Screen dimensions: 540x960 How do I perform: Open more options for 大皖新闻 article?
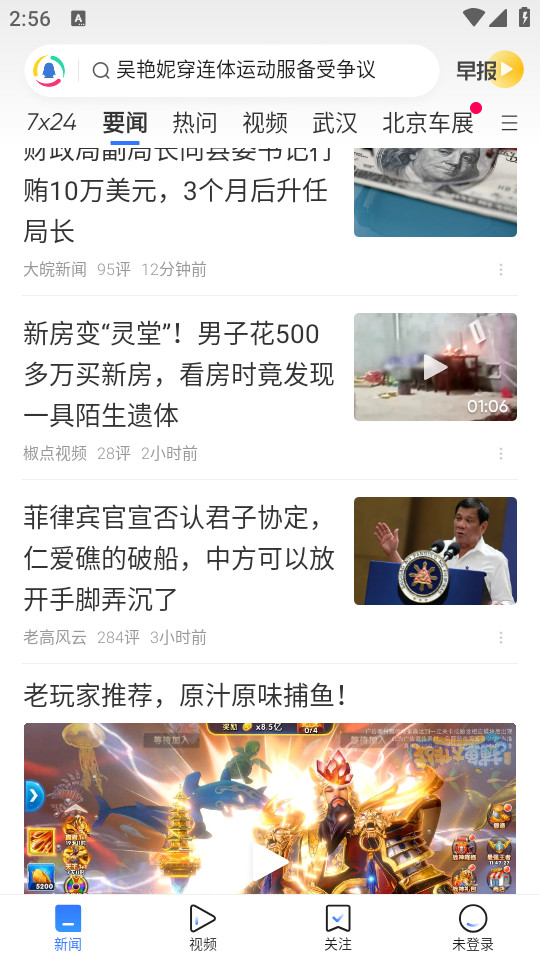click(501, 269)
